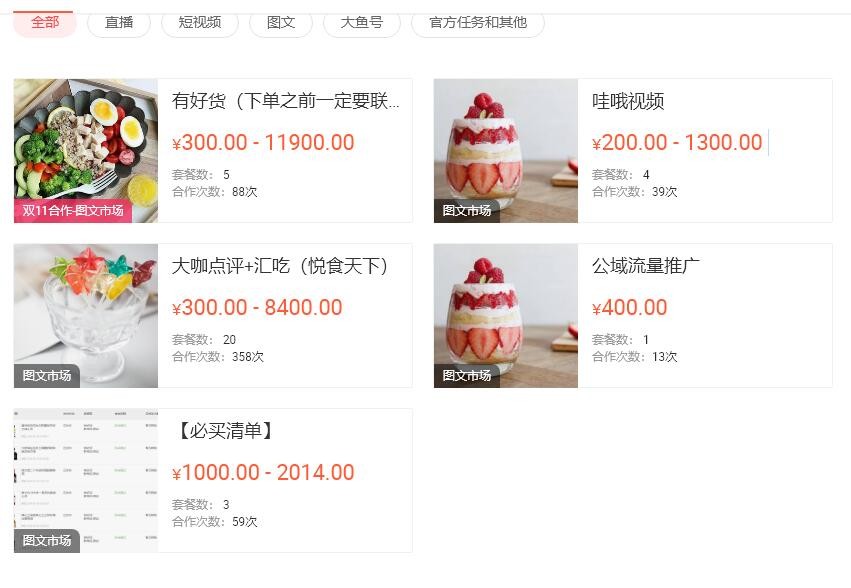View the 大咖点评+汇吃 service card
Viewport: 851px width, 588px height.
279,266
